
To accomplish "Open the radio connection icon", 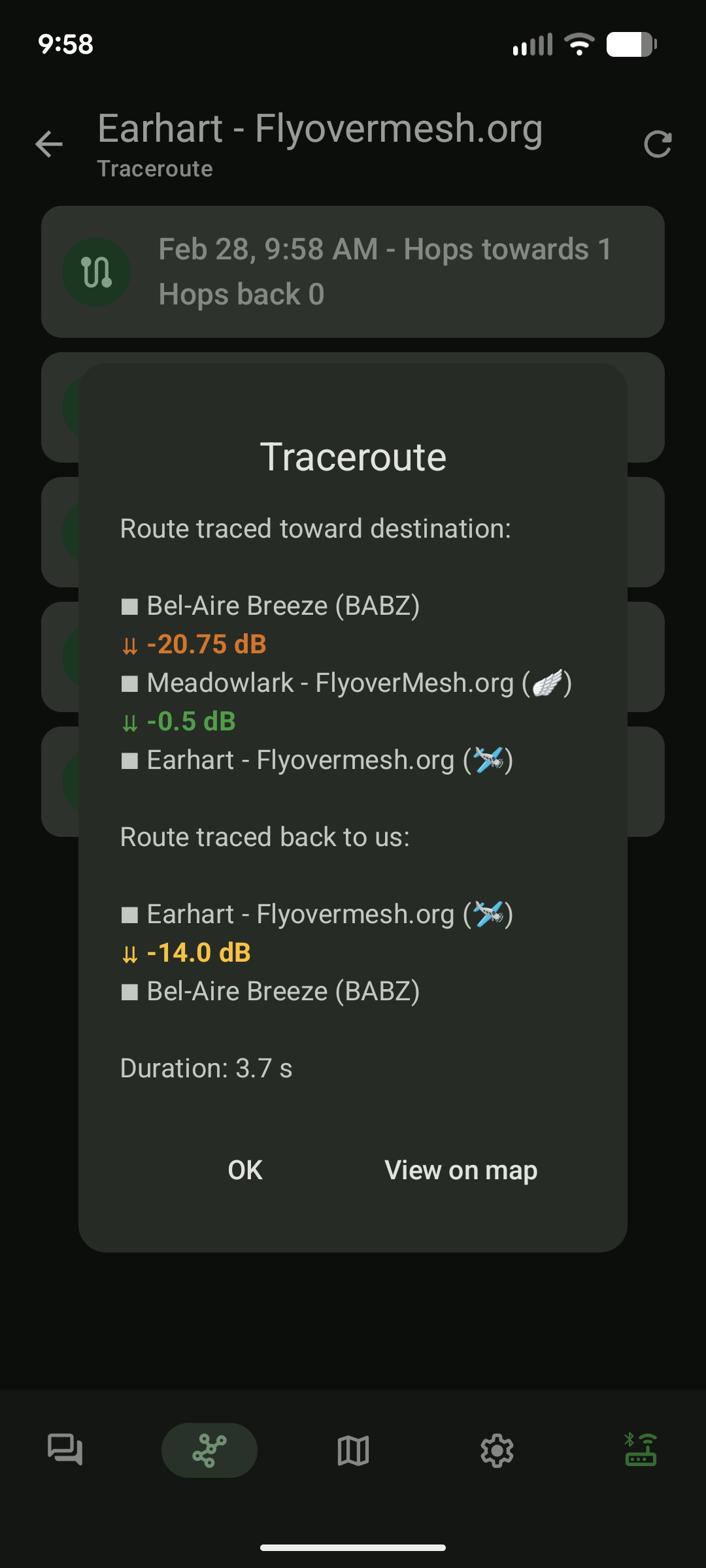I will (641, 1450).
